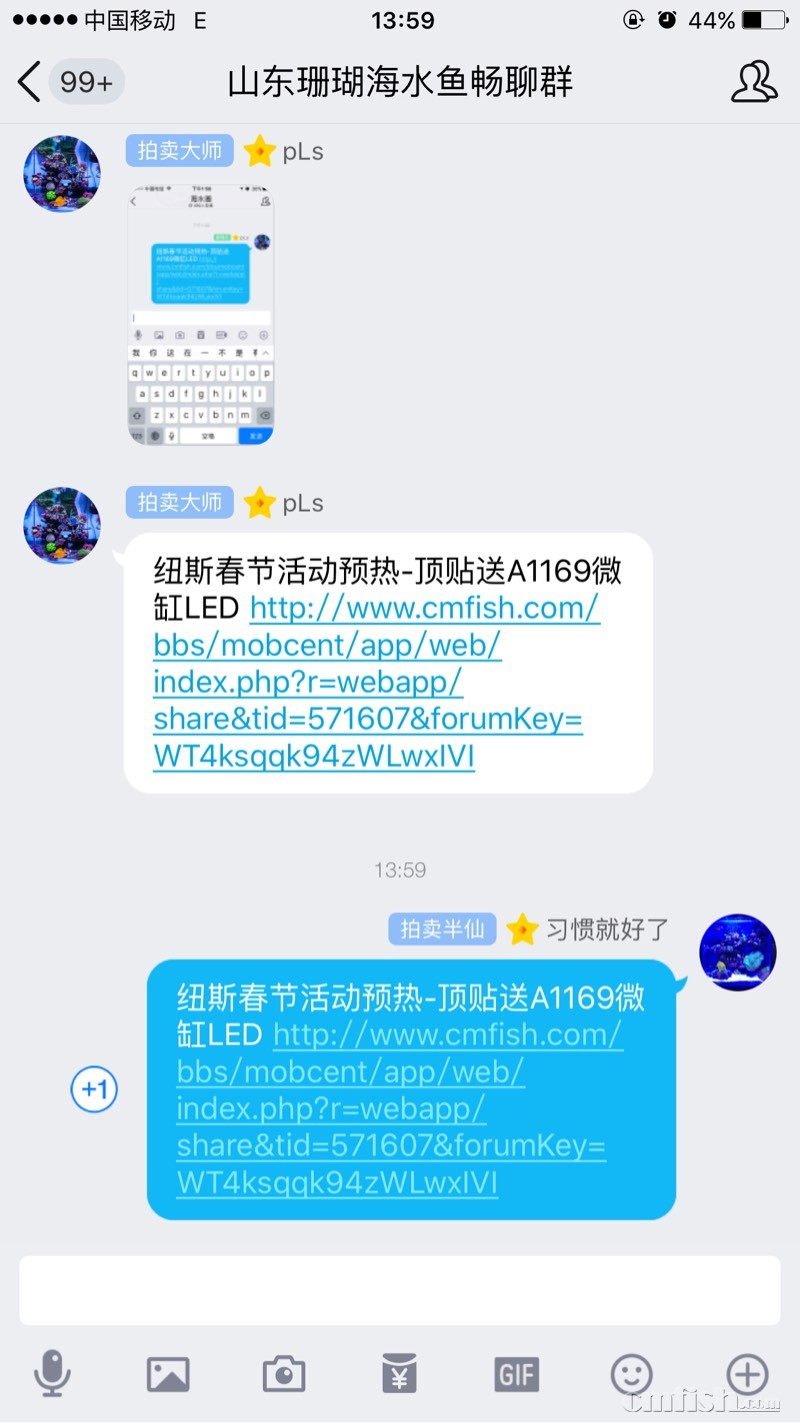This screenshot has height=1423, width=800.
Task: Start a voice message with the microphone
Action: click(52, 1373)
